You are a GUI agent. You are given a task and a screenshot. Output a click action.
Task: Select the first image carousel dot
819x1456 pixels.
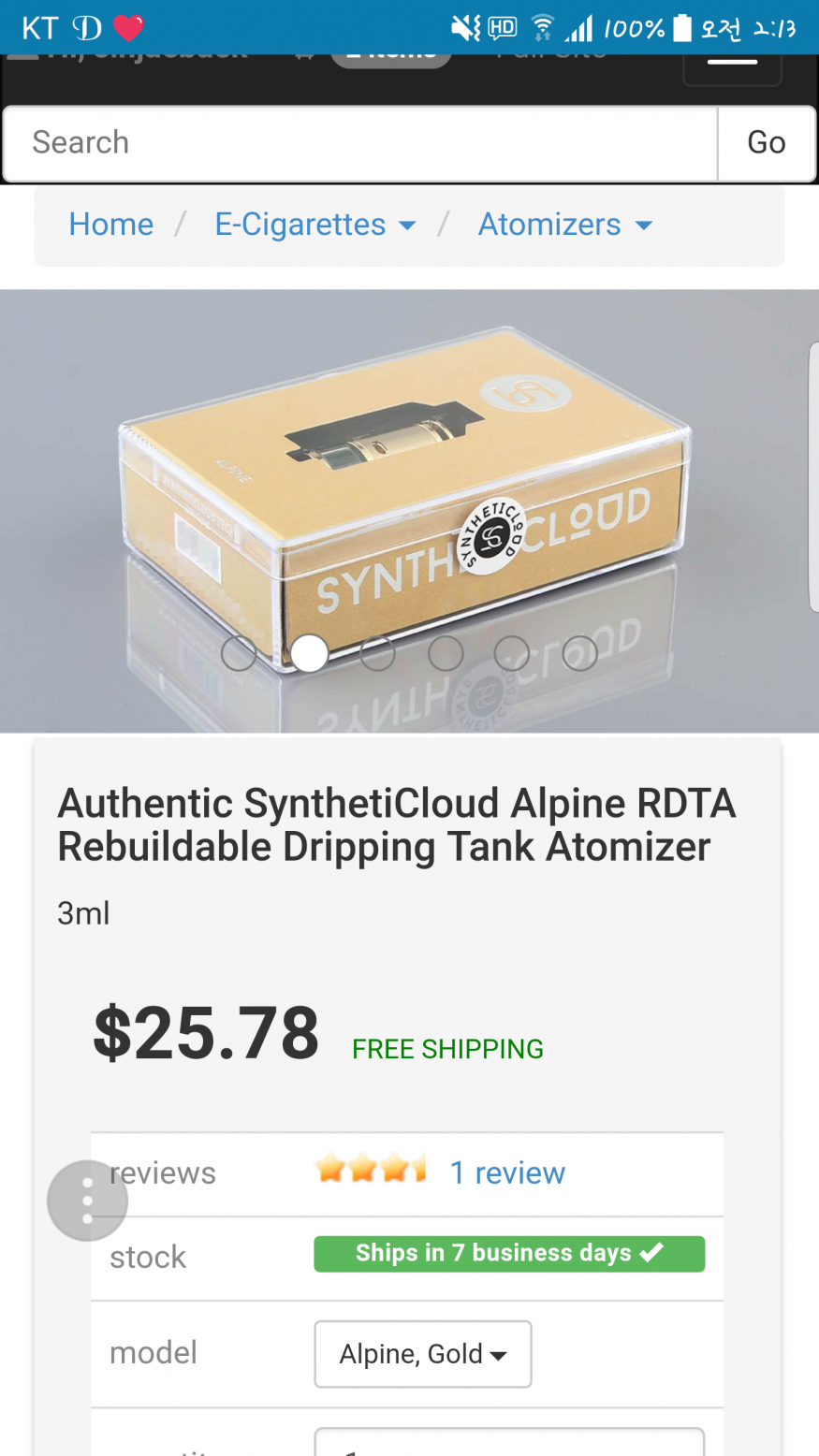(x=239, y=653)
